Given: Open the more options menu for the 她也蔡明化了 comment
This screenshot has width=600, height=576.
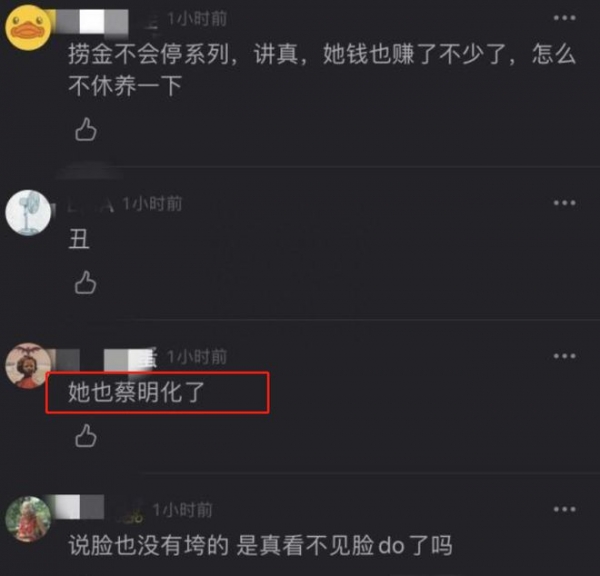Looking at the screenshot, I should [x=564, y=357].
